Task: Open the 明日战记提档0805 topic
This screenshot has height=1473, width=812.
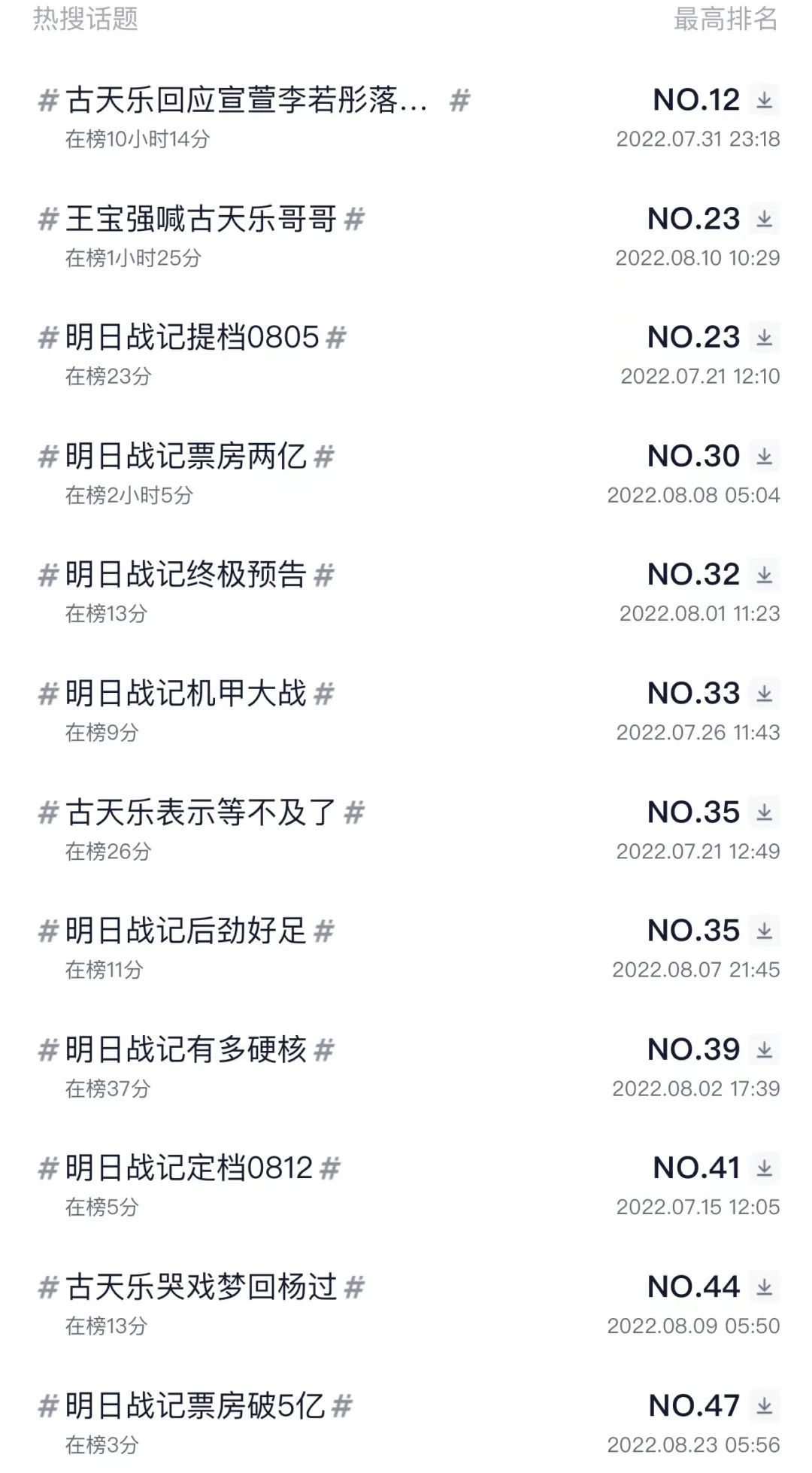Action: 192,337
